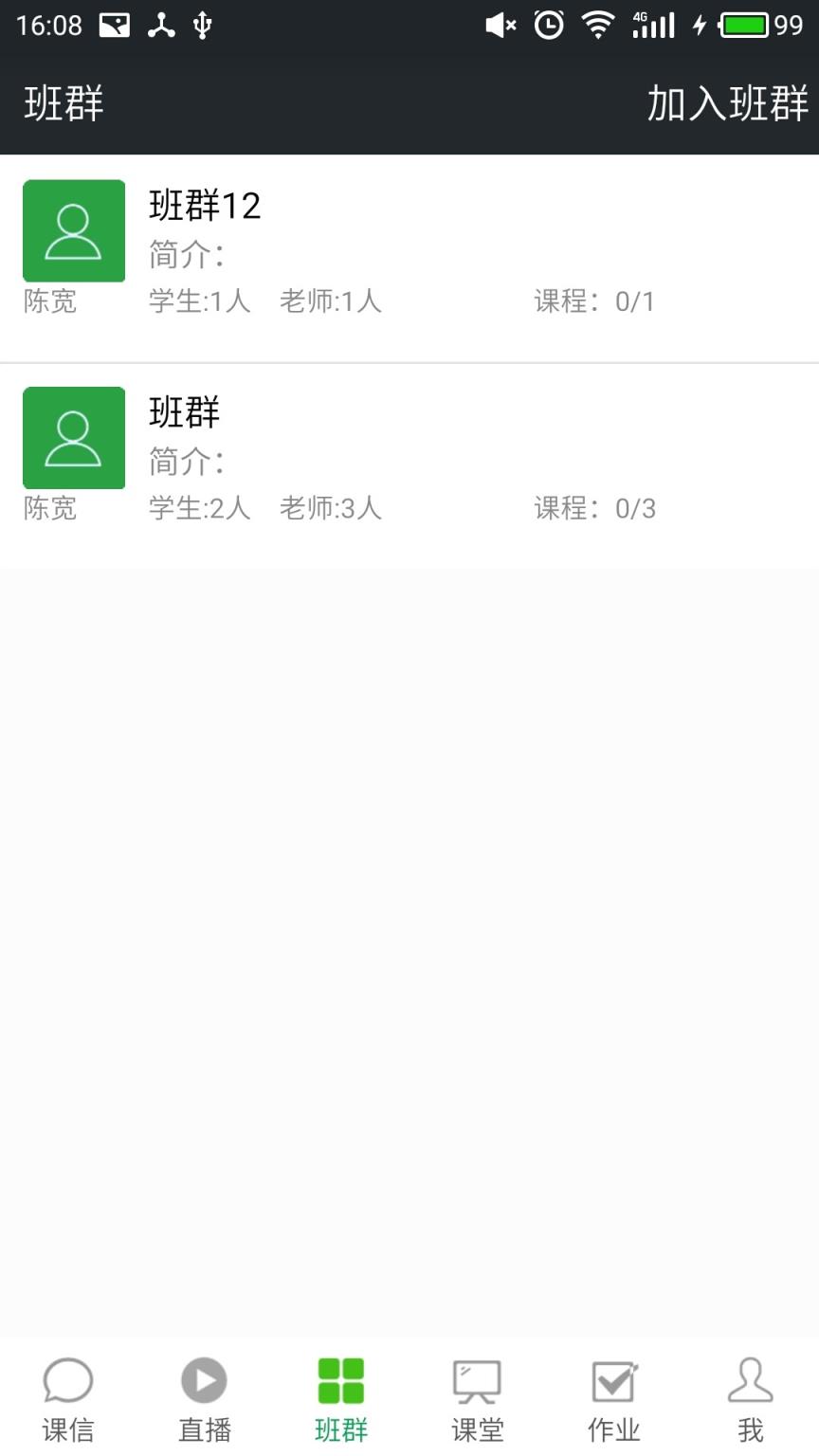Tap the muted volume icon in status bar

498,26
